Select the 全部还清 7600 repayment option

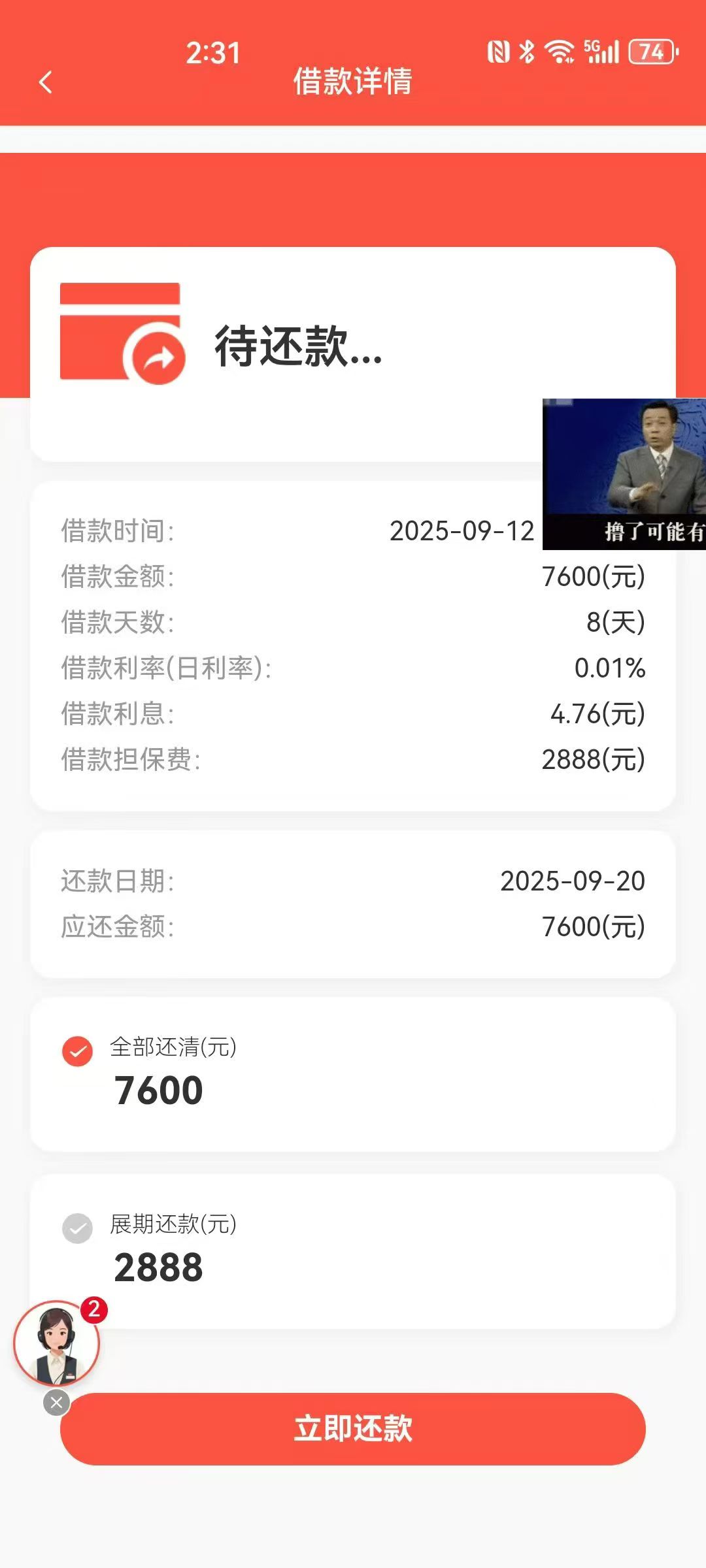pyautogui.click(x=78, y=1051)
